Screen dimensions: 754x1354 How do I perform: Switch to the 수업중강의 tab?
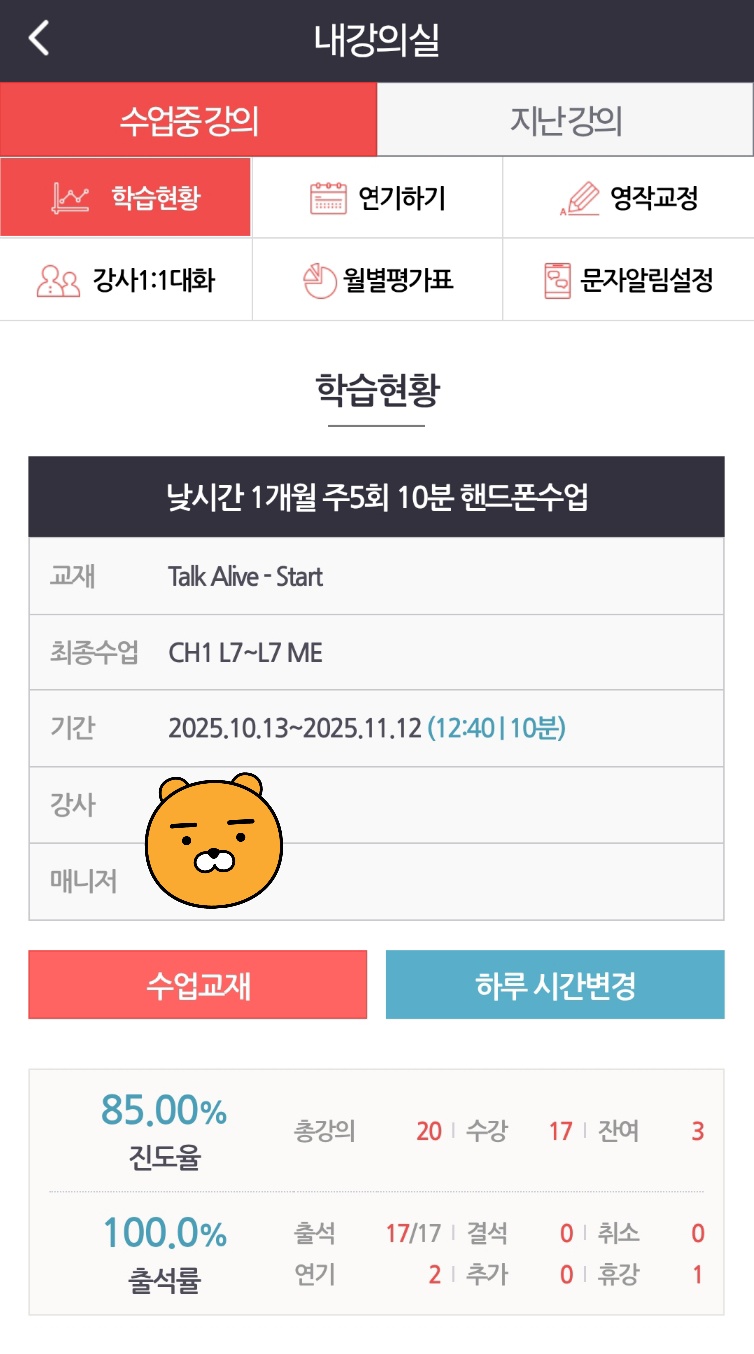[188, 120]
